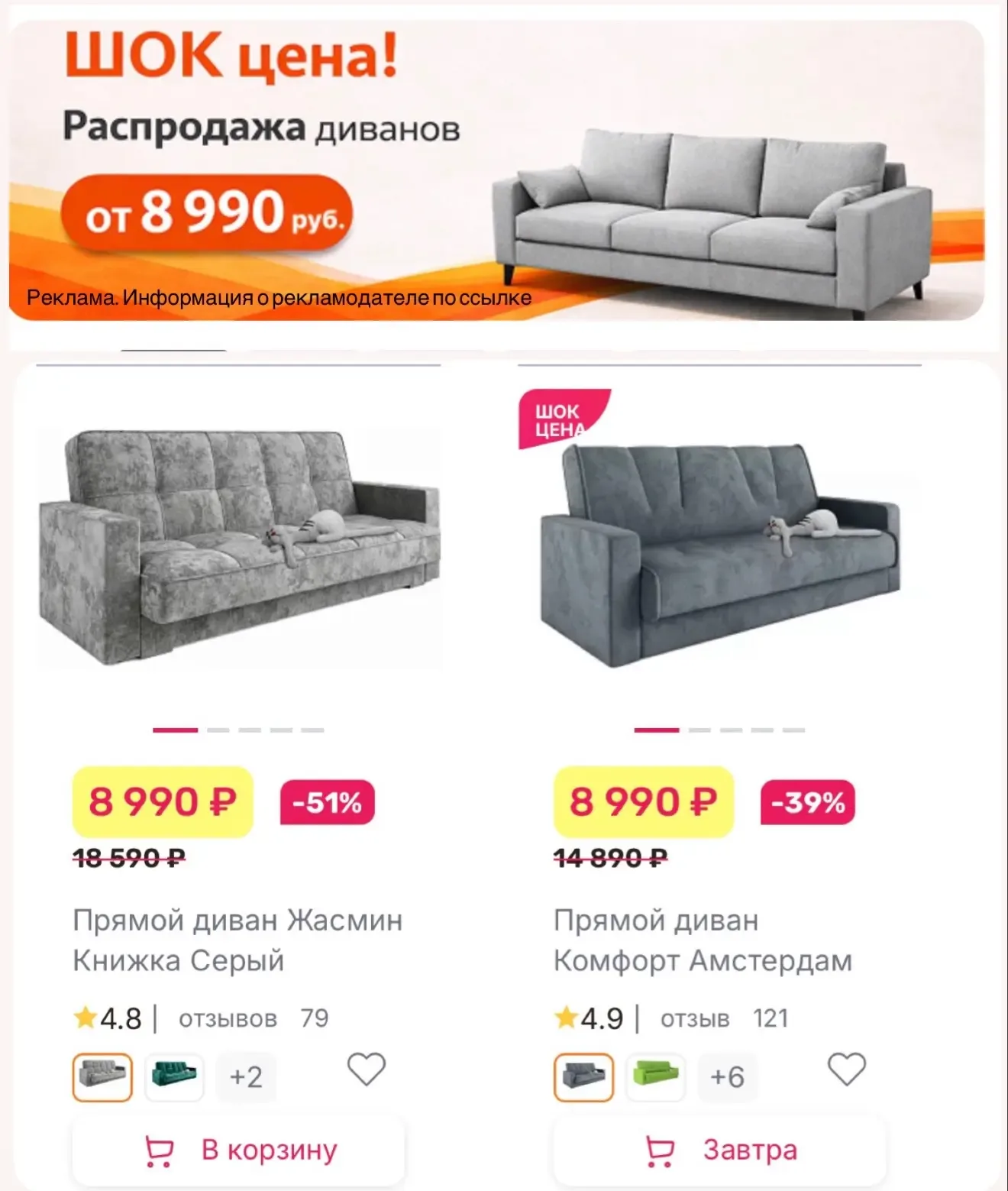Show +2 more color options for Жасмин
The height and width of the screenshot is (1191, 1008).
click(246, 1077)
